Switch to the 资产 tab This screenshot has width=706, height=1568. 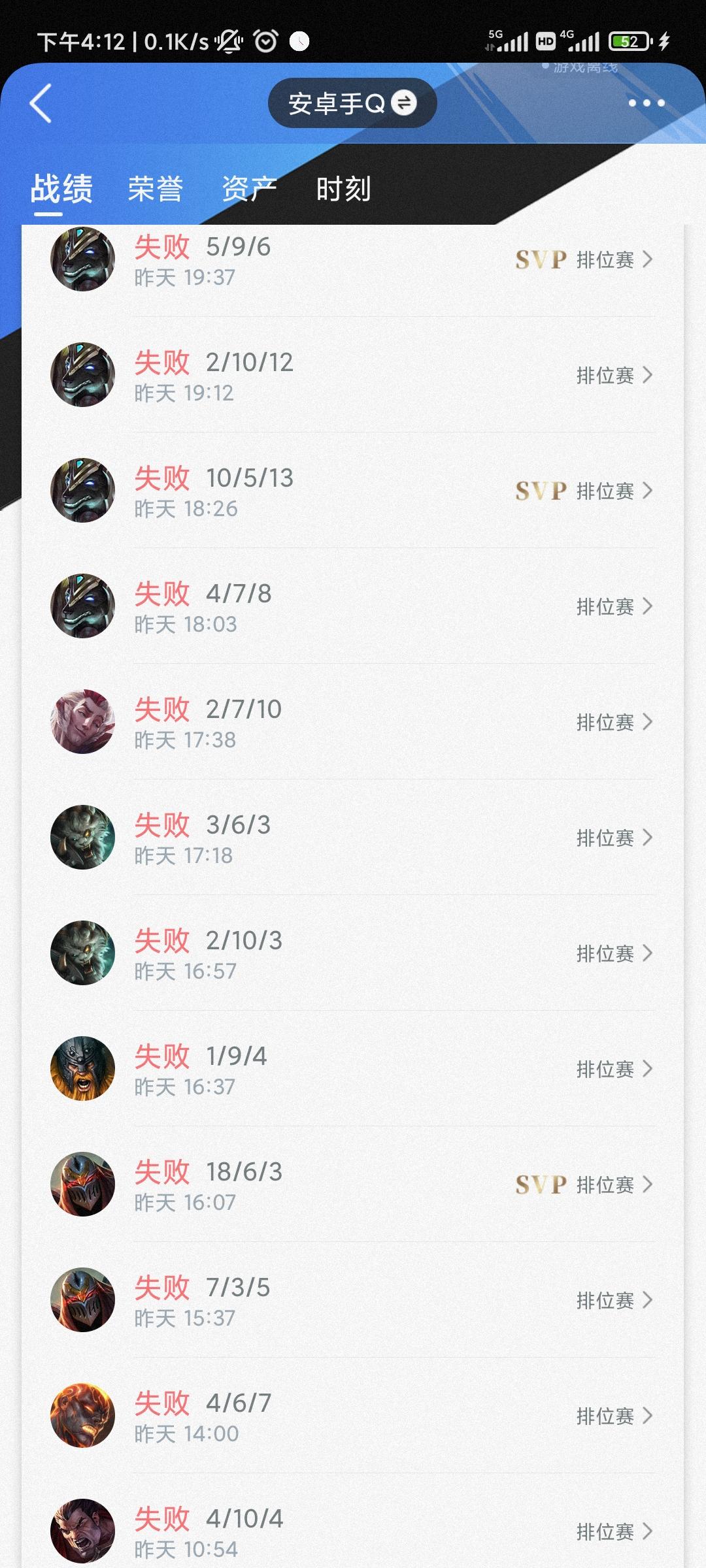[249, 189]
